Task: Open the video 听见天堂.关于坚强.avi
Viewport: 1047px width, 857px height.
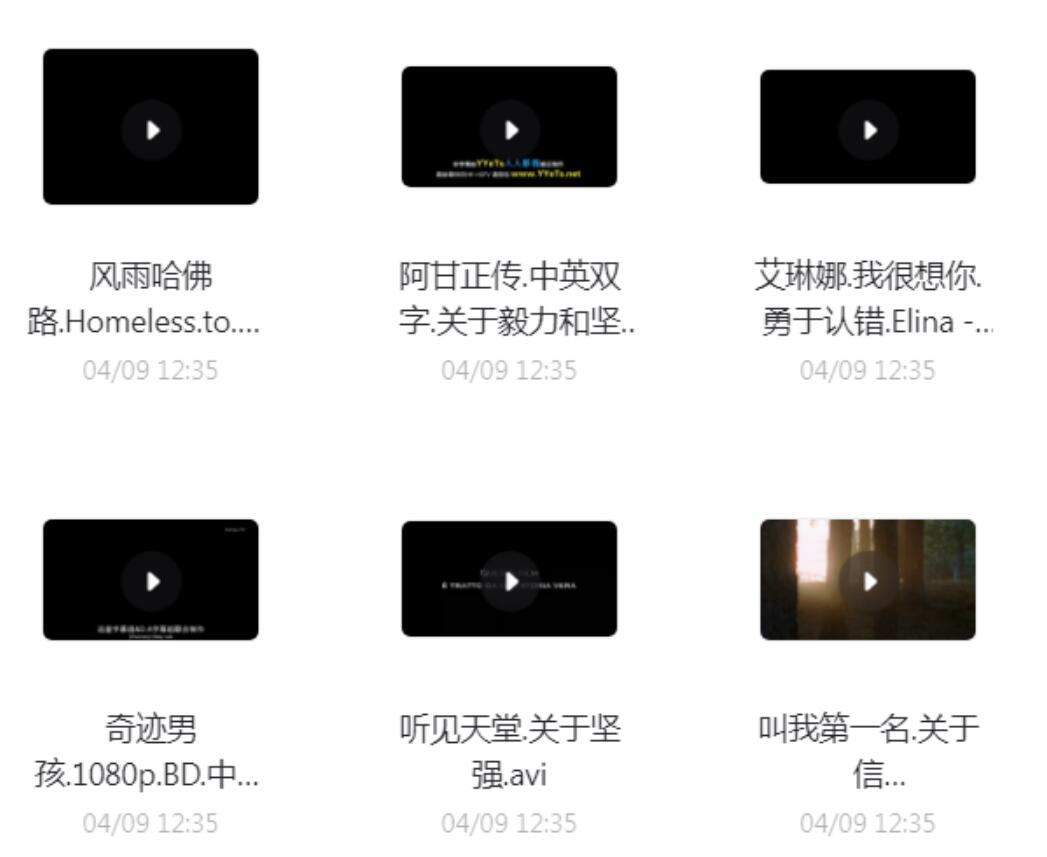Action: [510, 581]
